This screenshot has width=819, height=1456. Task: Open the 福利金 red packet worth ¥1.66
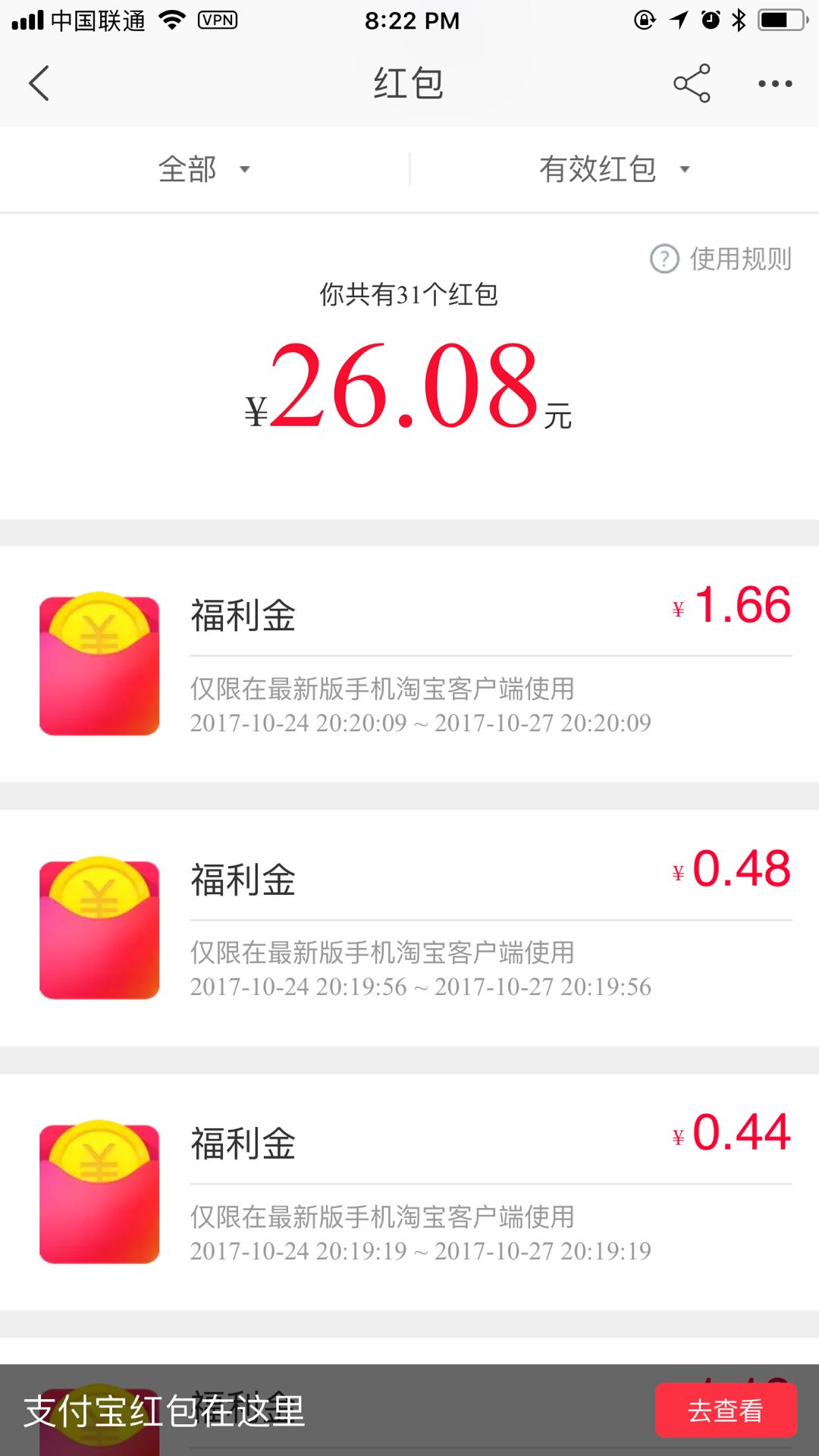click(x=409, y=664)
